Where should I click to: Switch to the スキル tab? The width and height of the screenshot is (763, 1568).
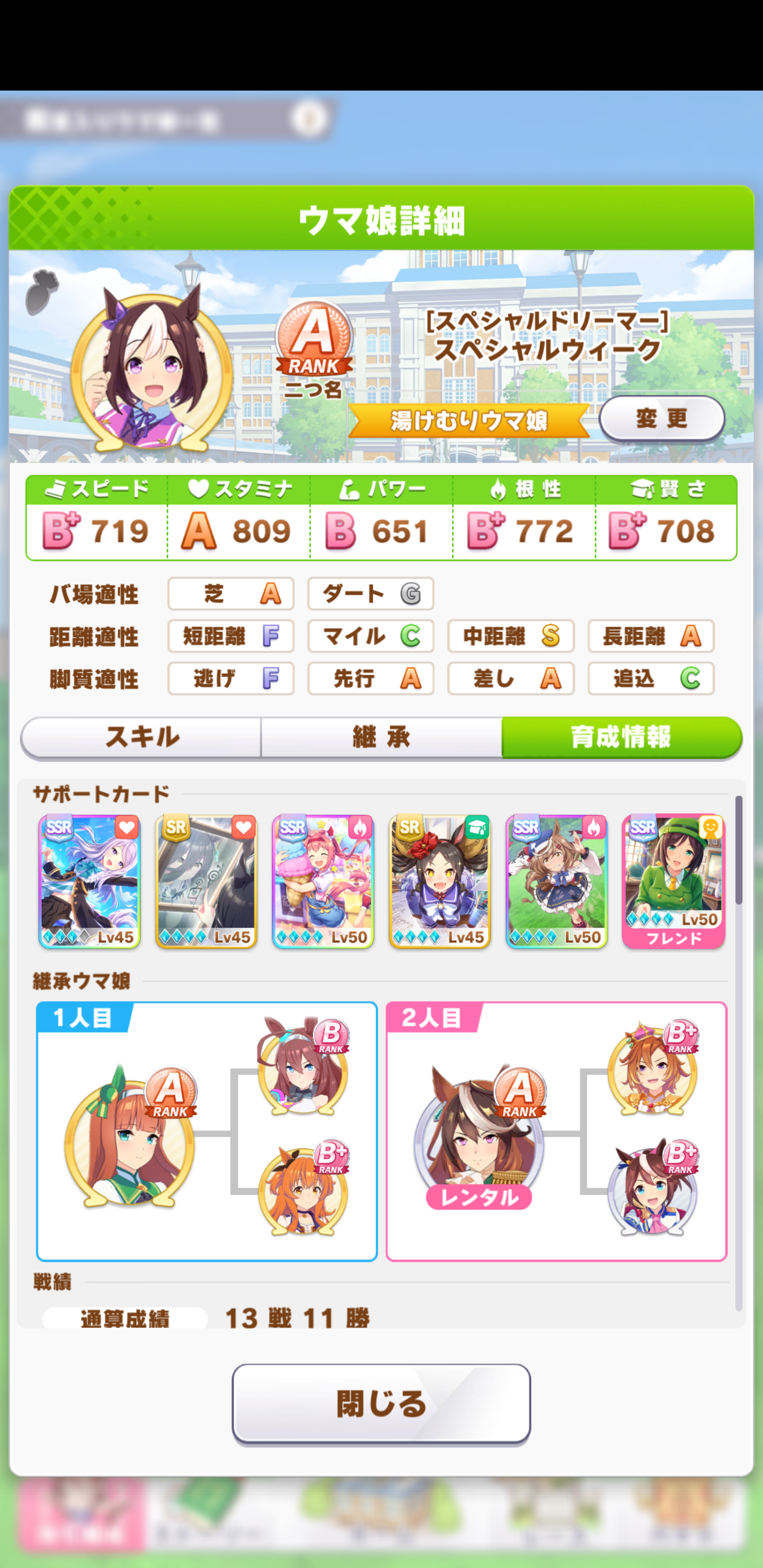tap(141, 737)
